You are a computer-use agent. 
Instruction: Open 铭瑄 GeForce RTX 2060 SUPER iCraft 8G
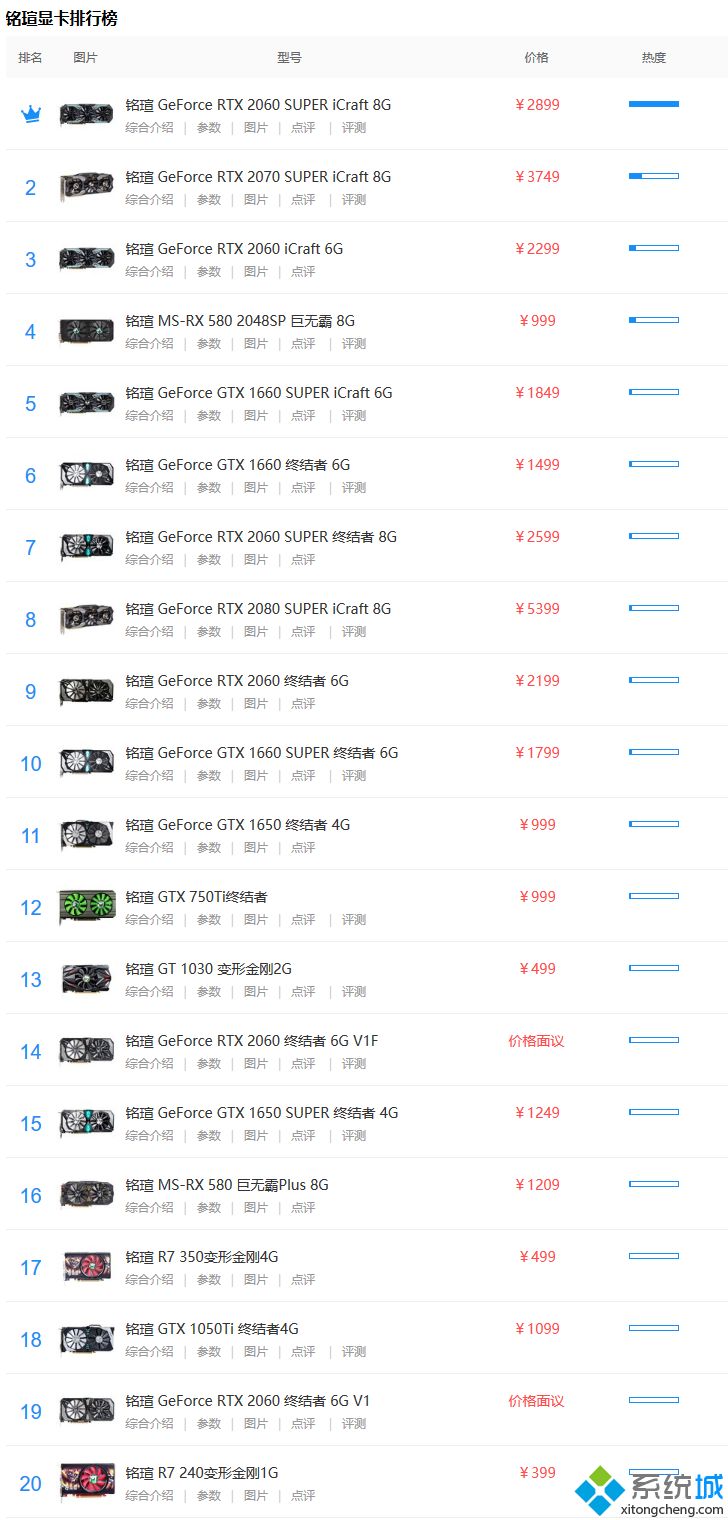click(x=258, y=105)
